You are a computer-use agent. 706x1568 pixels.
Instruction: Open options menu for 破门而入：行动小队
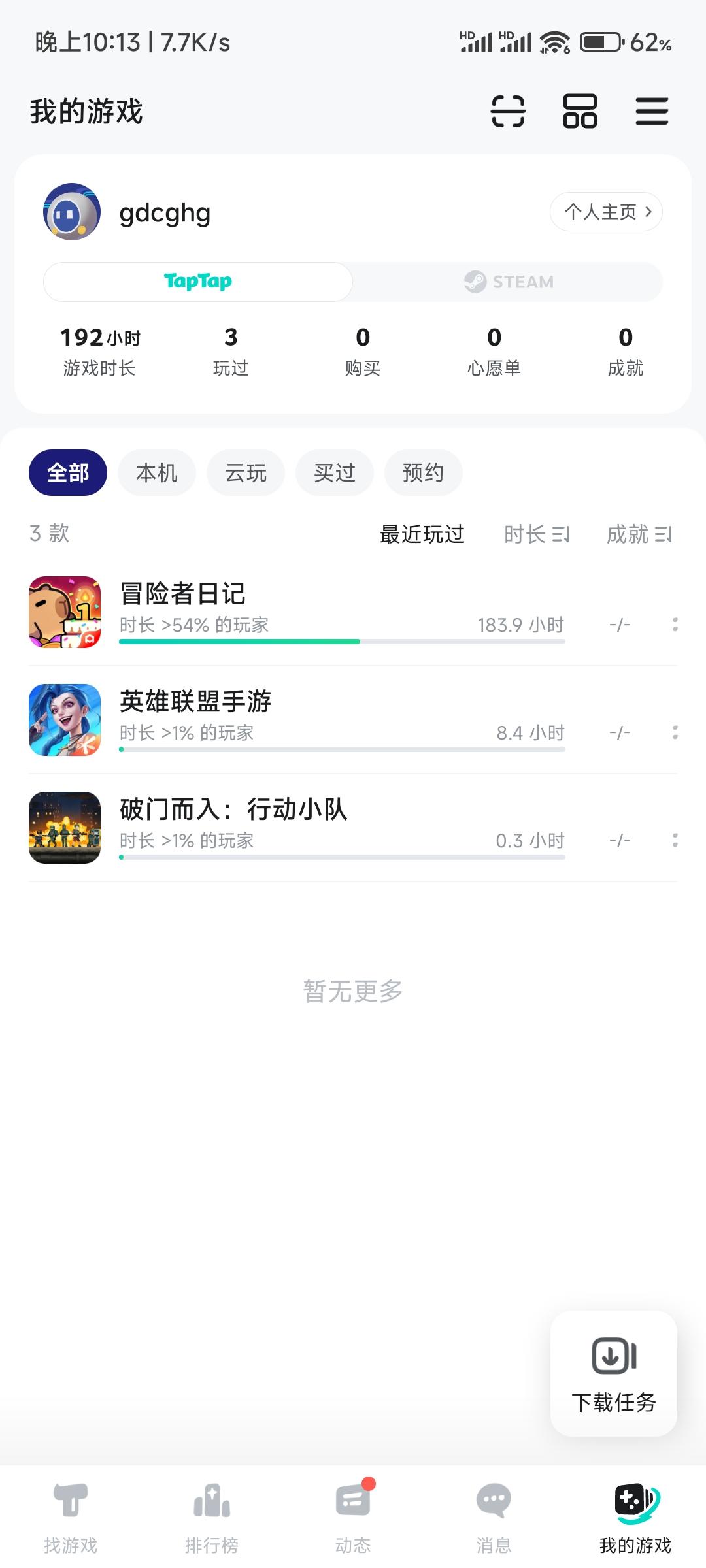pos(675,840)
